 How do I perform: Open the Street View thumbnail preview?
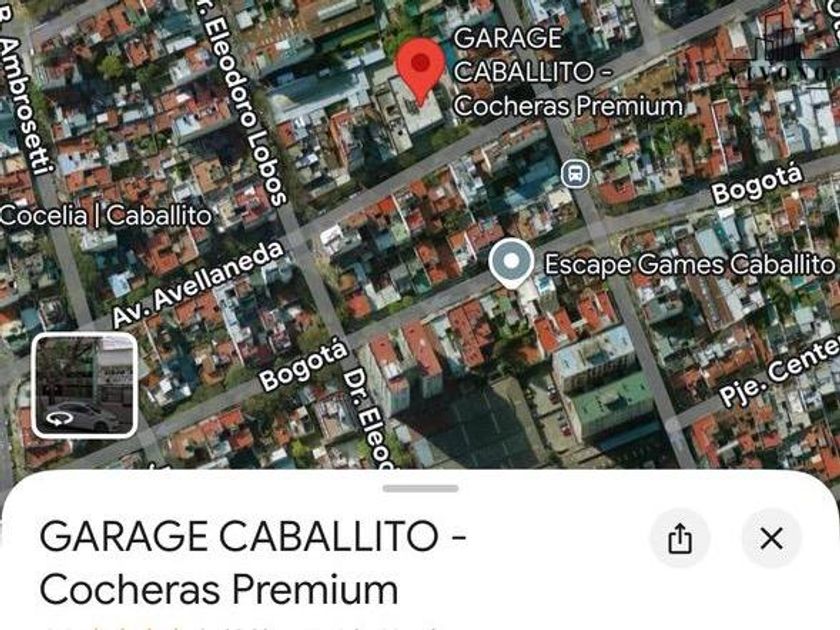tap(84, 385)
